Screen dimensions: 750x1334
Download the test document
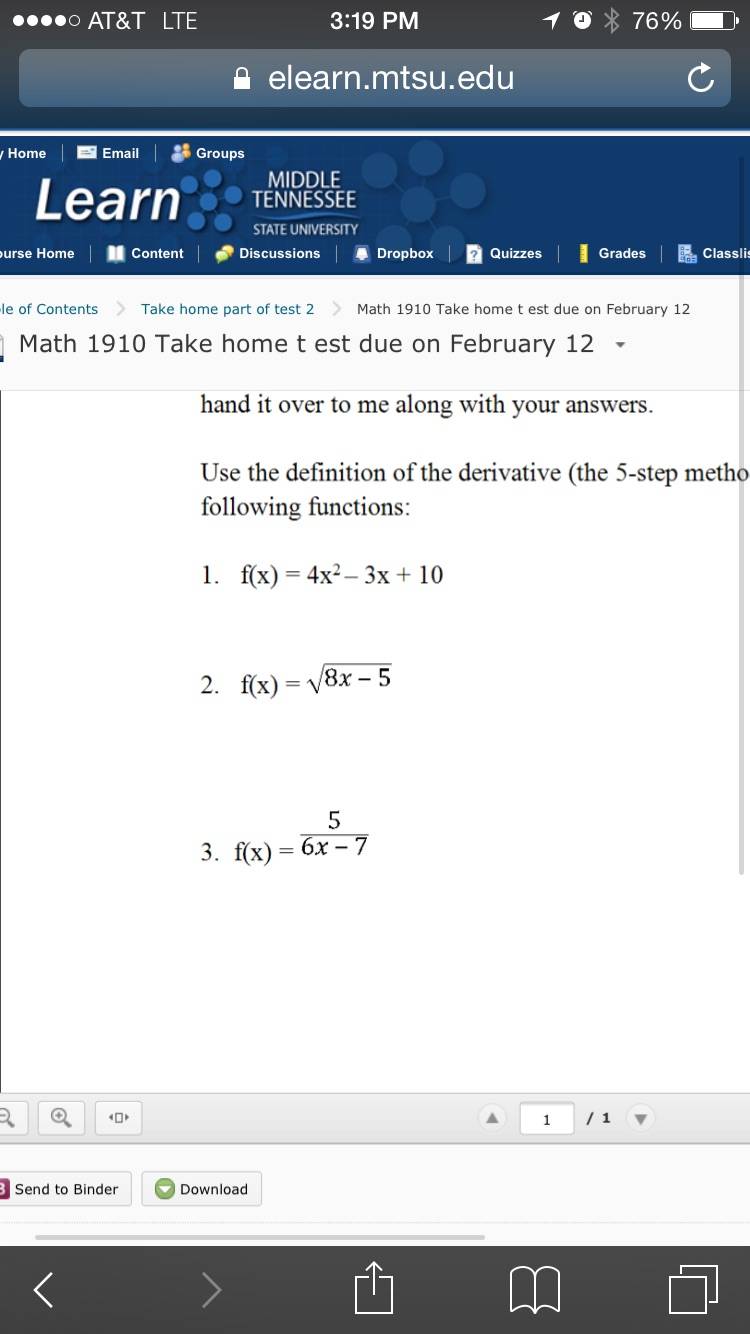click(x=201, y=1189)
